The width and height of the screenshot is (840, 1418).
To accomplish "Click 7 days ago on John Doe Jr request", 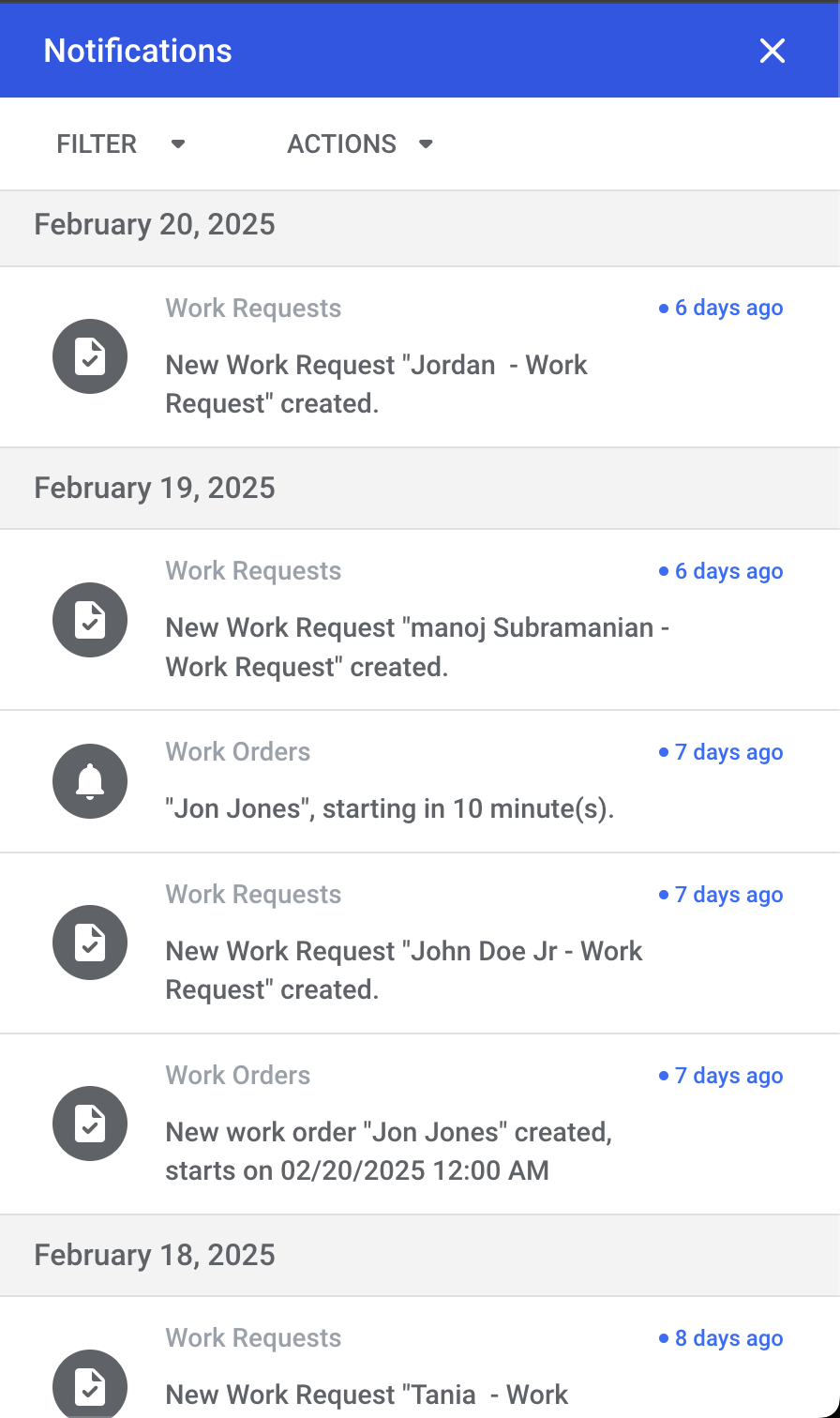I will (728, 895).
